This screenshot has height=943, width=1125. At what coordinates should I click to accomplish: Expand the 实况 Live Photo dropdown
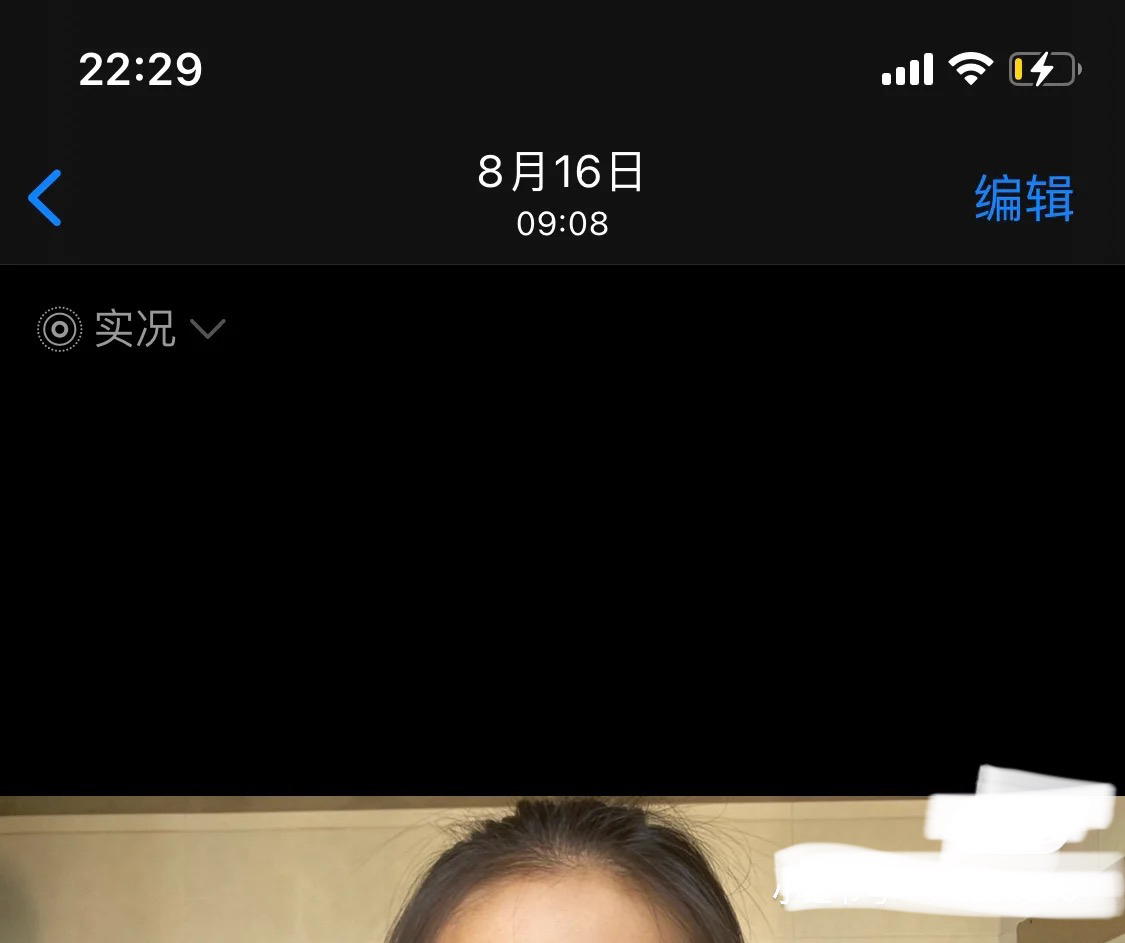[x=133, y=329]
